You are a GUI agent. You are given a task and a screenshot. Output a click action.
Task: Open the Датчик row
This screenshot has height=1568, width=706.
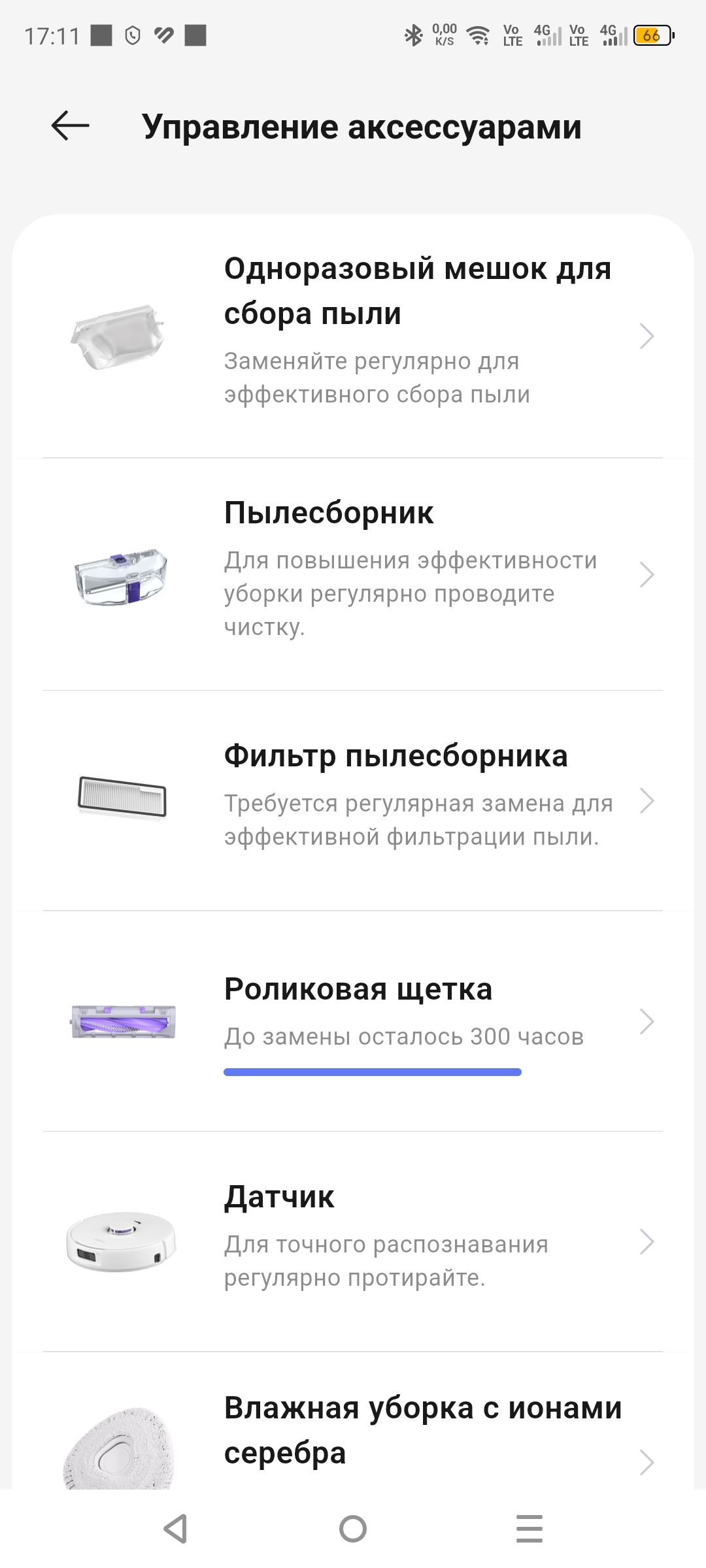[x=353, y=1241]
